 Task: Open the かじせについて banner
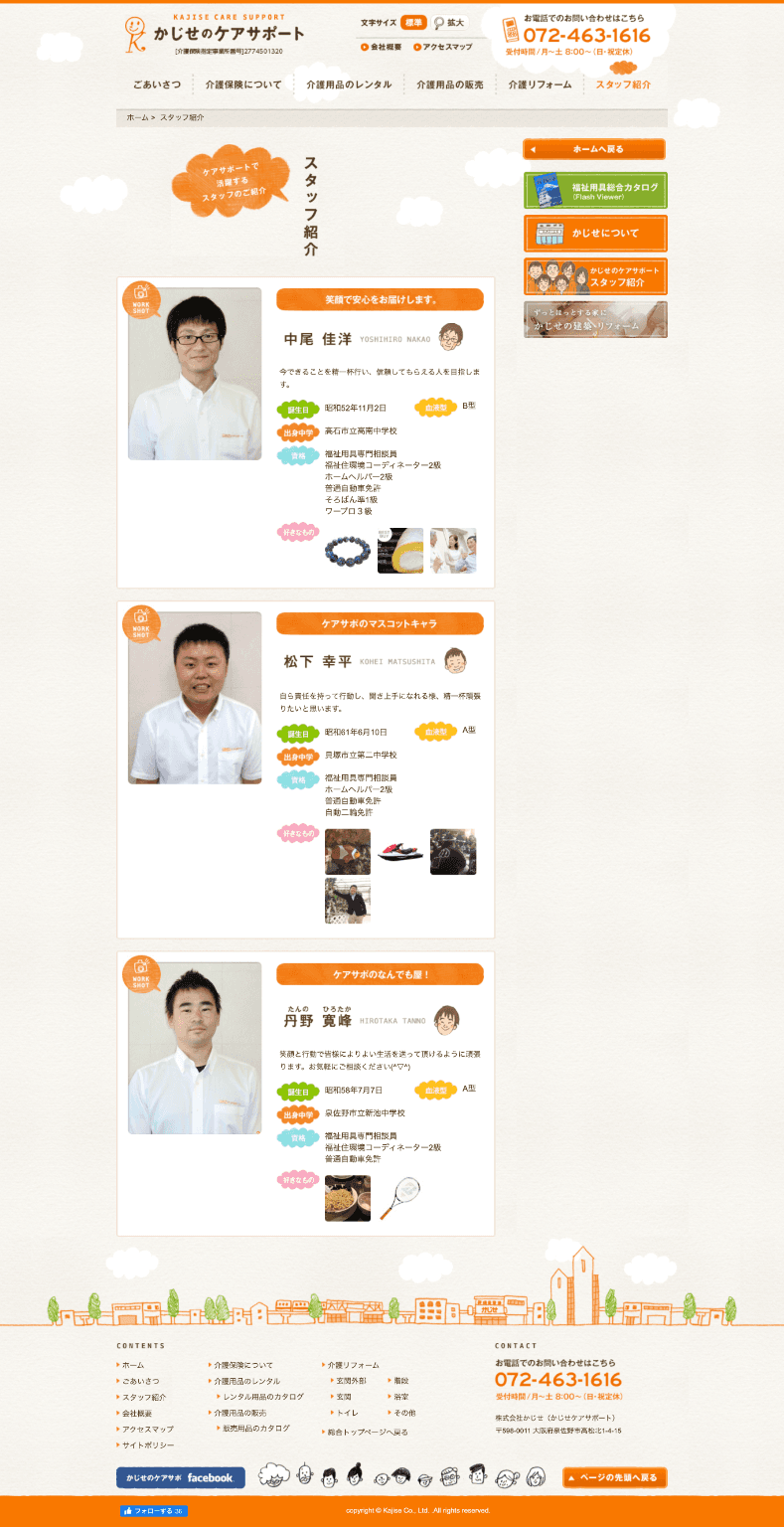[x=595, y=234]
